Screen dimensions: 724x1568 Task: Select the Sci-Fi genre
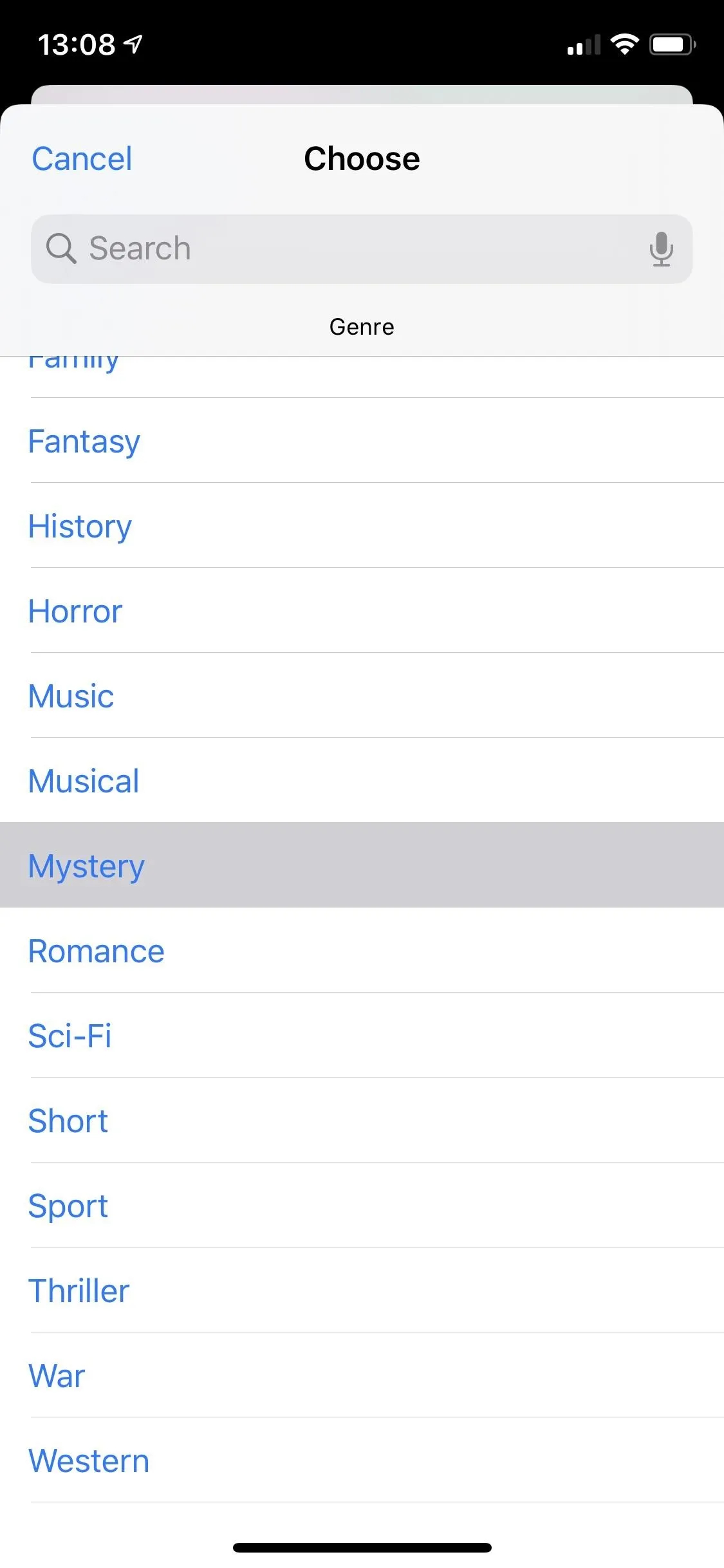362,1036
